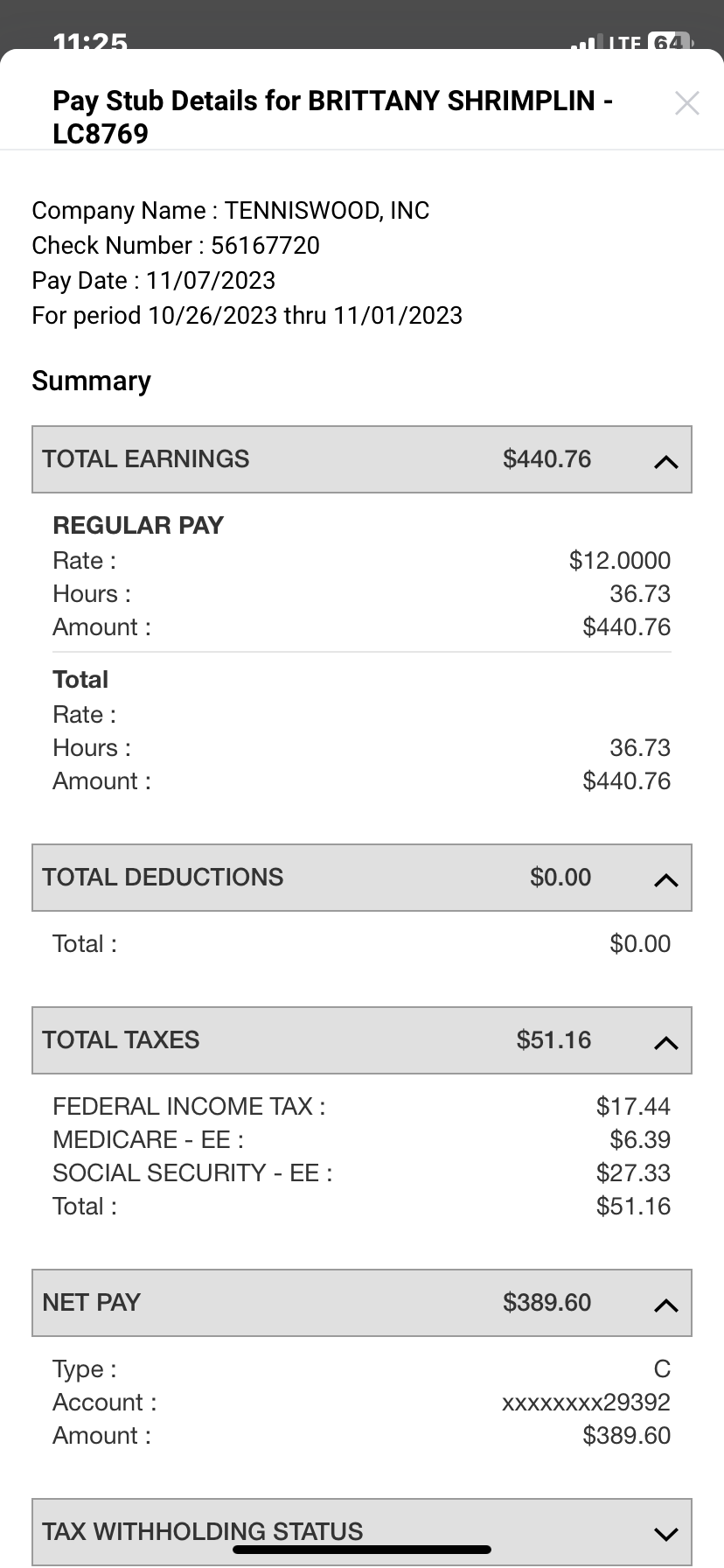Close the pay stub details sheet

pyautogui.click(x=687, y=103)
